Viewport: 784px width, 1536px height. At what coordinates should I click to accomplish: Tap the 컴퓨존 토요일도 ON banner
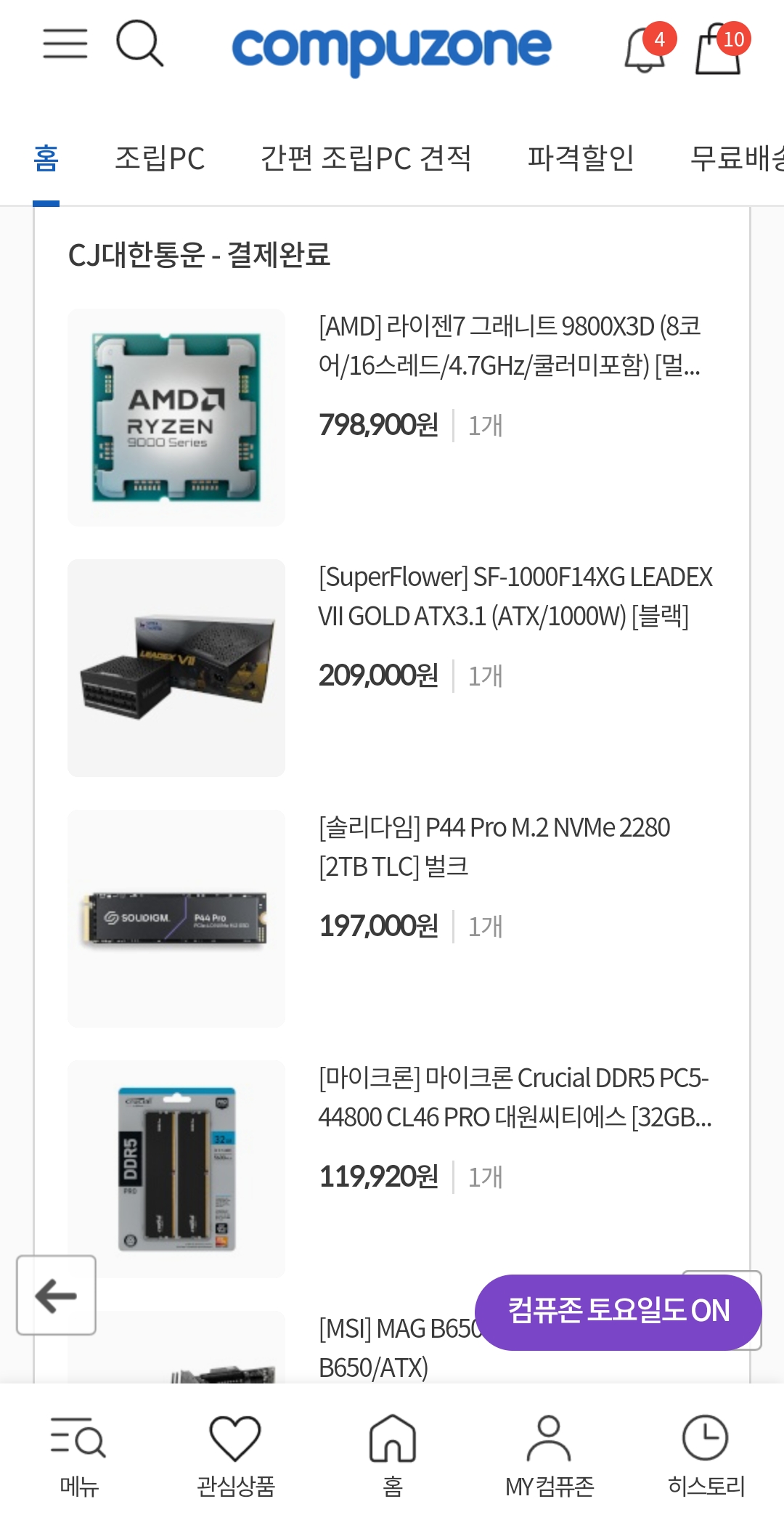pyautogui.click(x=618, y=1312)
